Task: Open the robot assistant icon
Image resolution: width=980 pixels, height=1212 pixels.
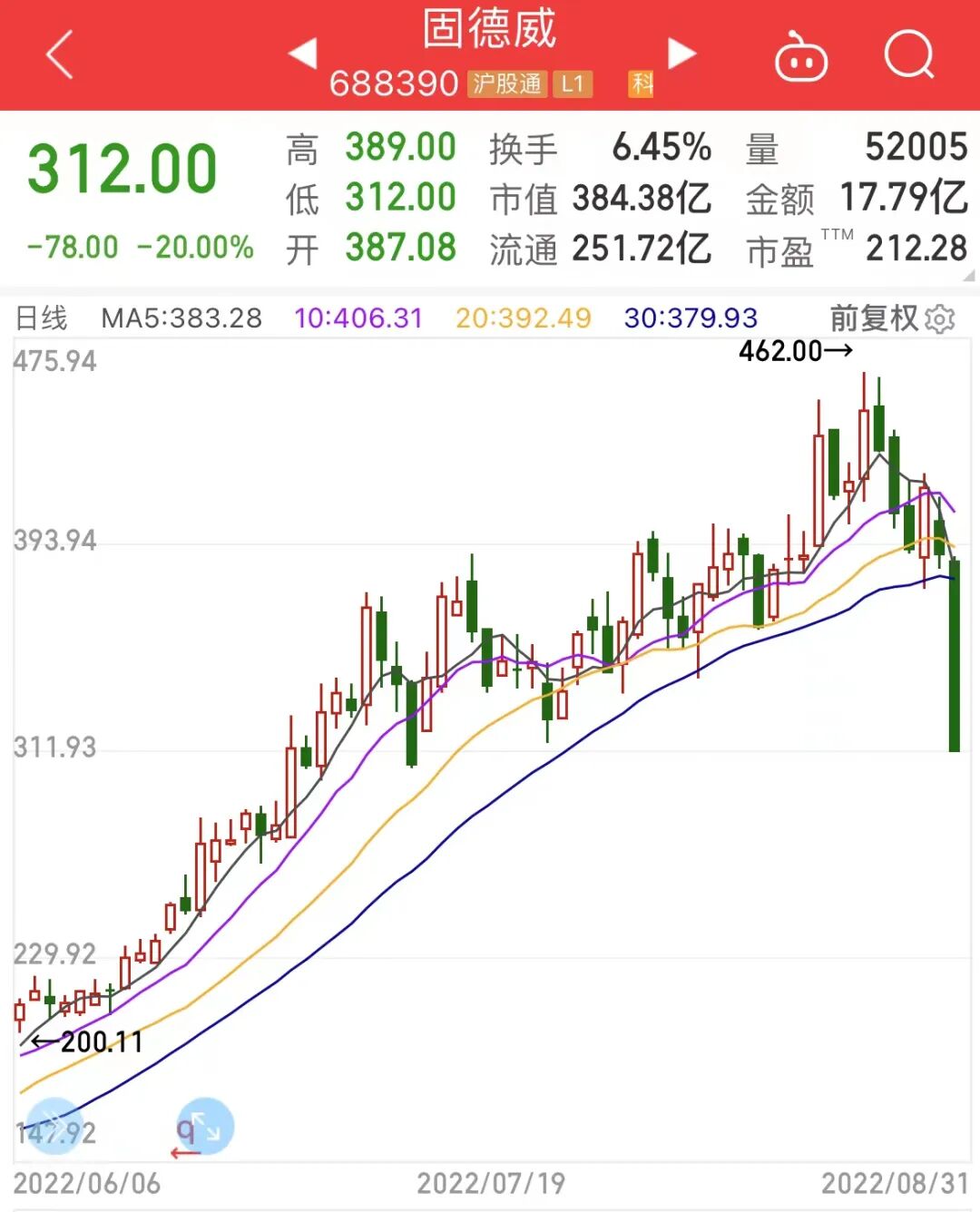Action: pyautogui.click(x=800, y=57)
